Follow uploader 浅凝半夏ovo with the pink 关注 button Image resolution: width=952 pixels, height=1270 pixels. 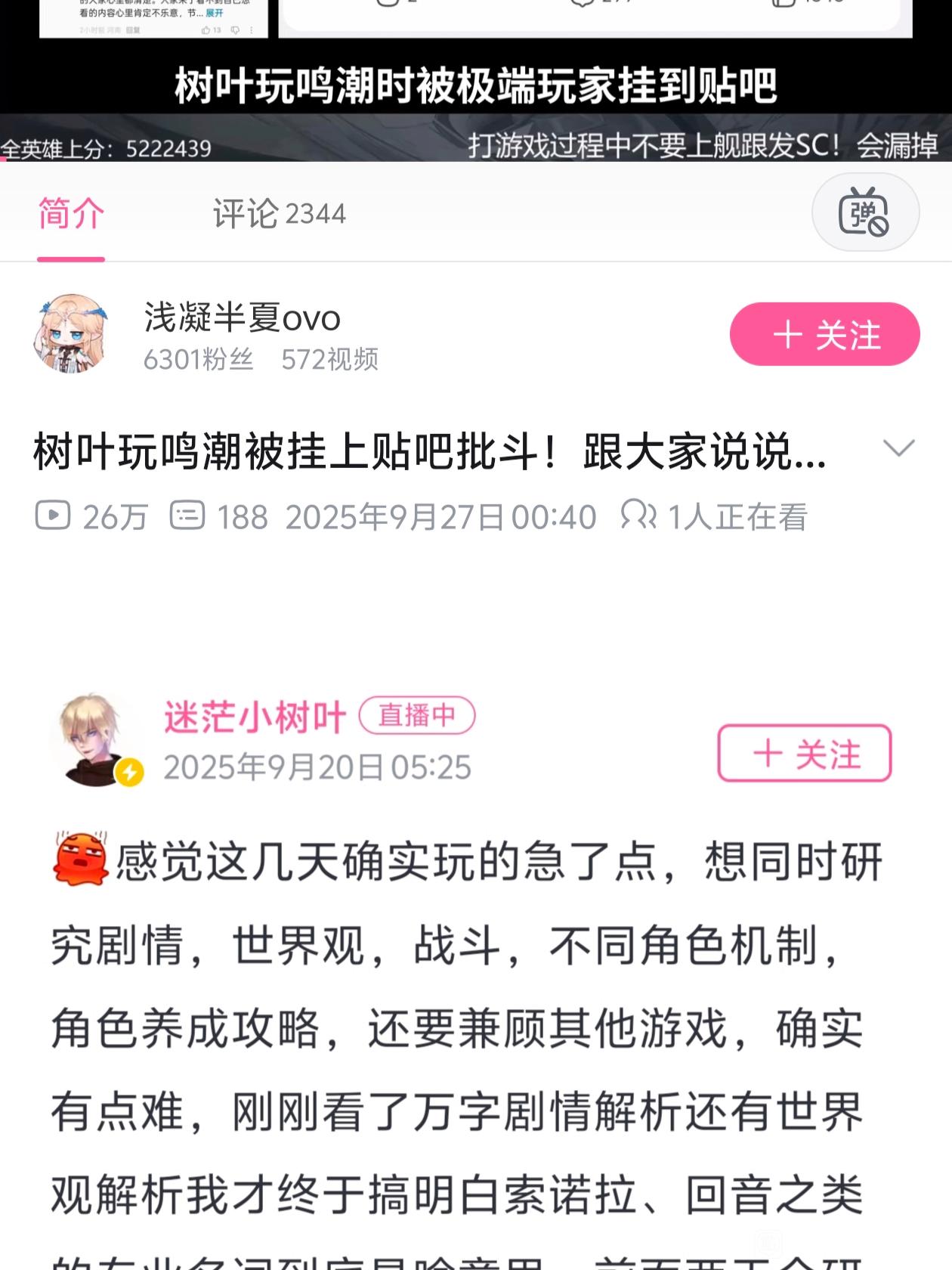[x=824, y=334]
